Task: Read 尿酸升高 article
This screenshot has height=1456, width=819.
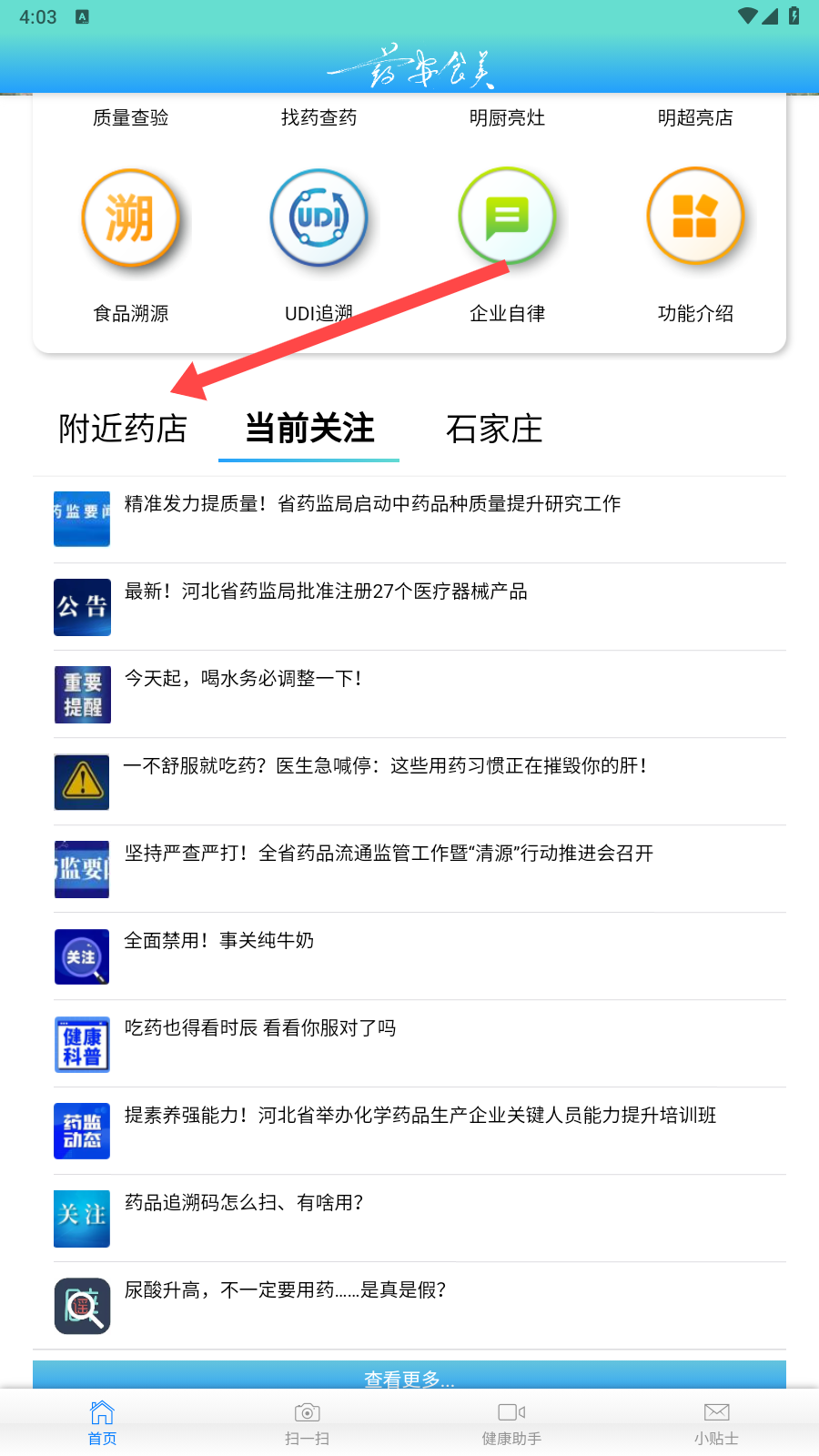Action: [x=285, y=1290]
